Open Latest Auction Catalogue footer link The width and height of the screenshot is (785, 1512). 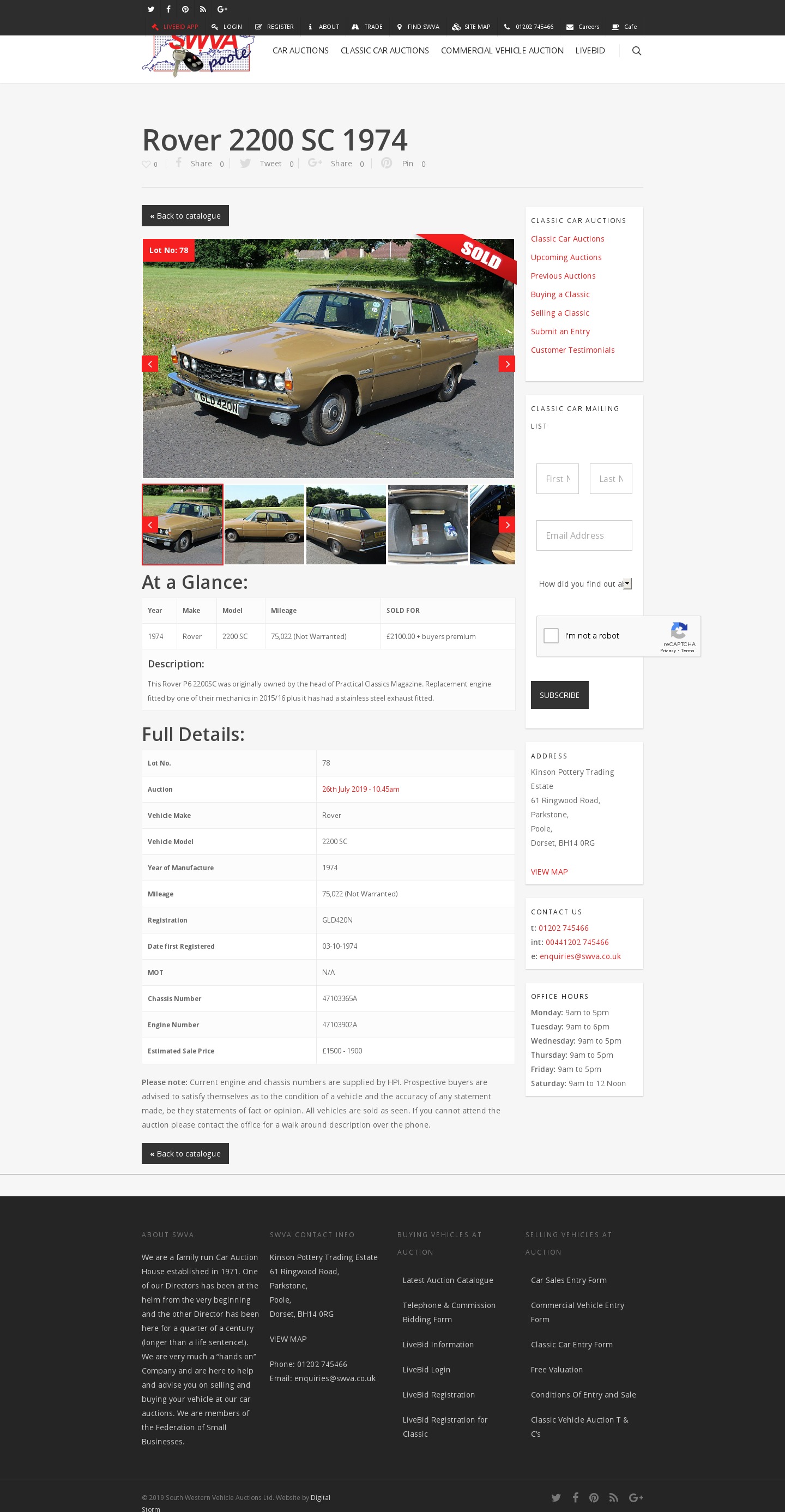[x=447, y=1280]
